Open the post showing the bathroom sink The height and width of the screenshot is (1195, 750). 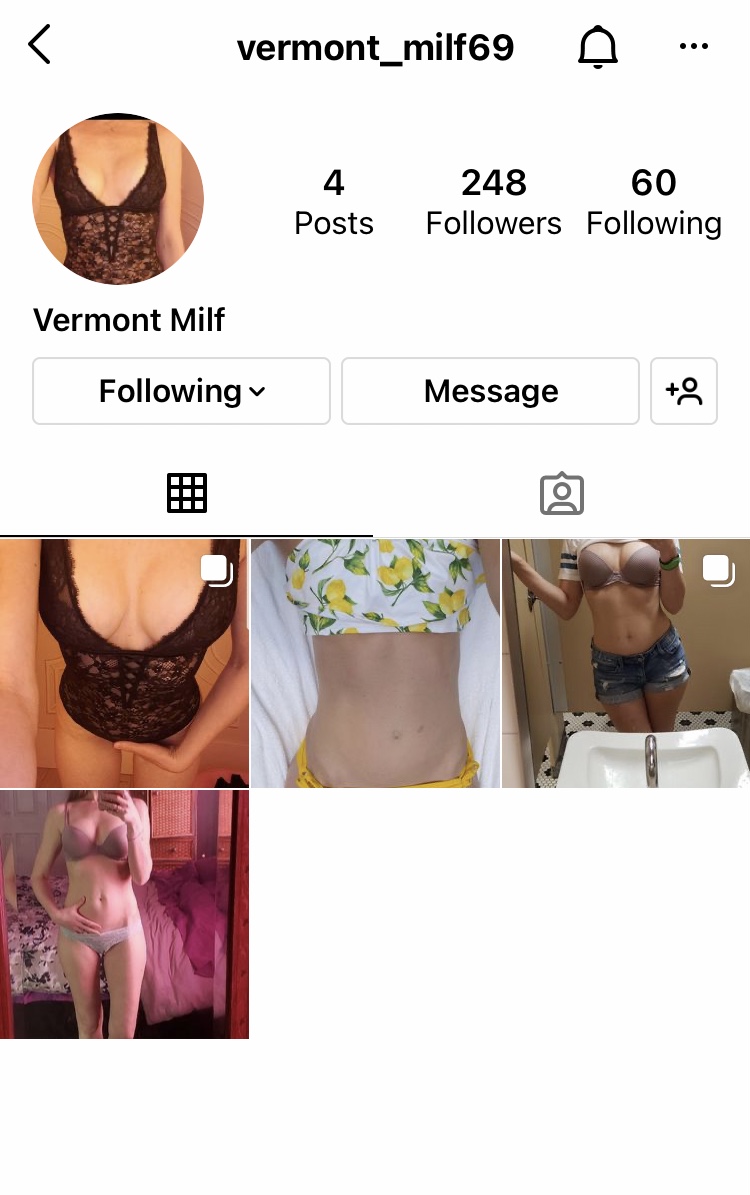click(x=626, y=663)
